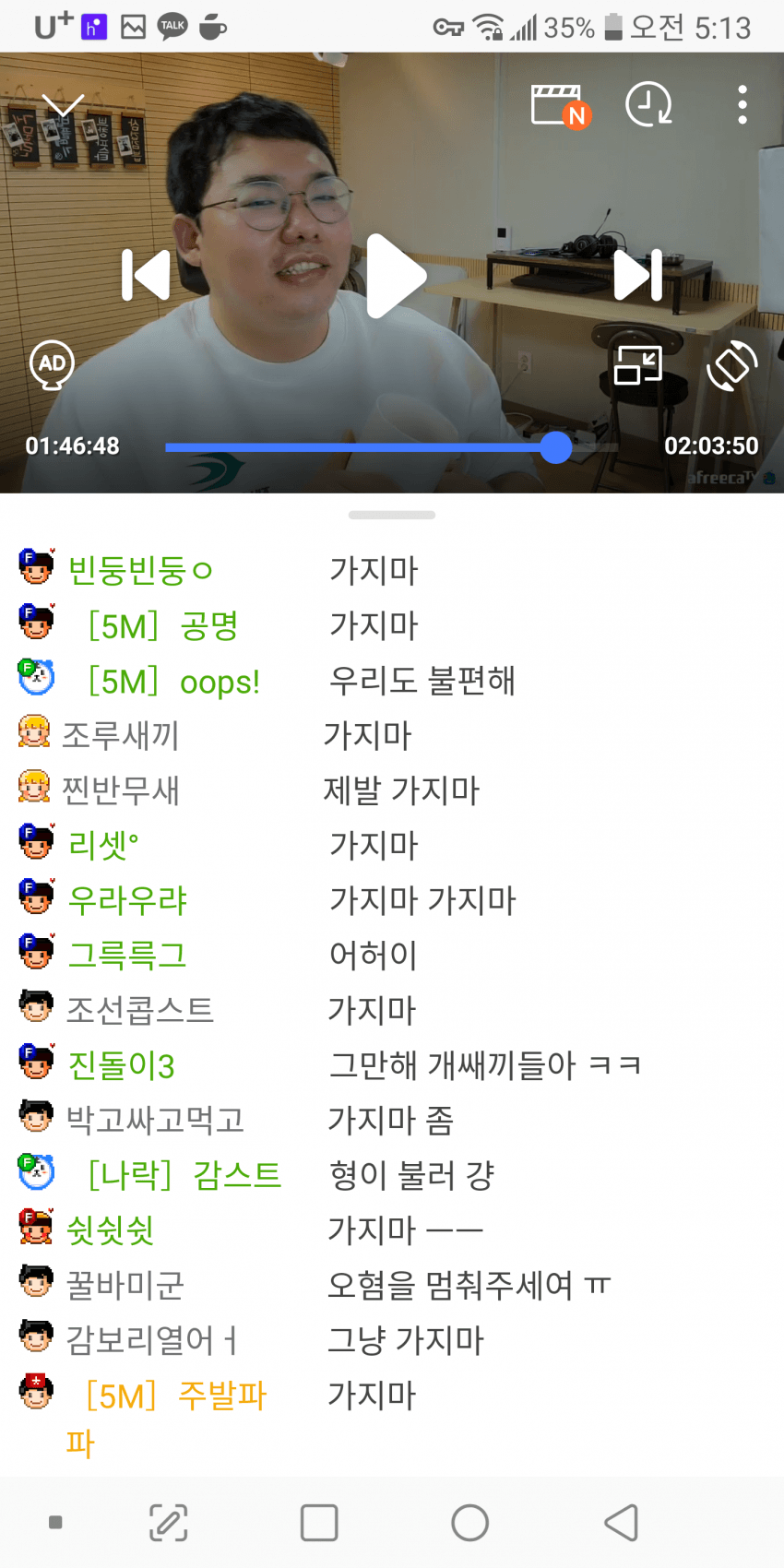Tap the system home button

[x=469, y=1523]
